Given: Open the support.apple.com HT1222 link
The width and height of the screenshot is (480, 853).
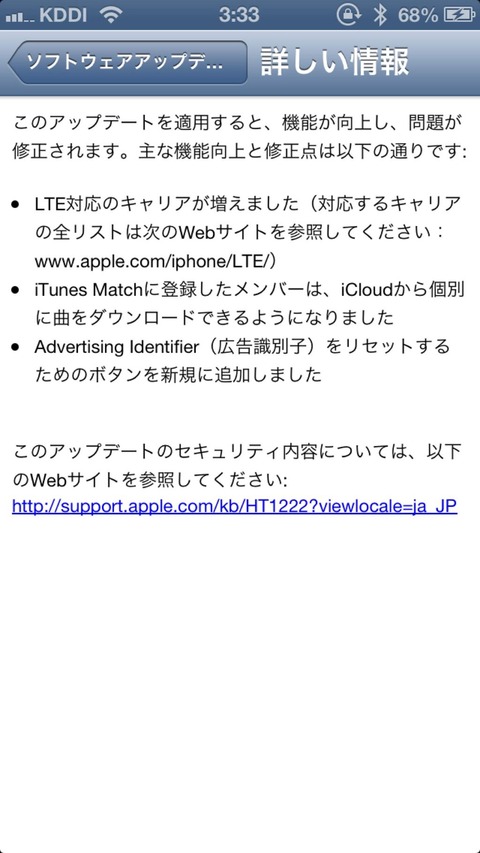Looking at the screenshot, I should tap(234, 506).
